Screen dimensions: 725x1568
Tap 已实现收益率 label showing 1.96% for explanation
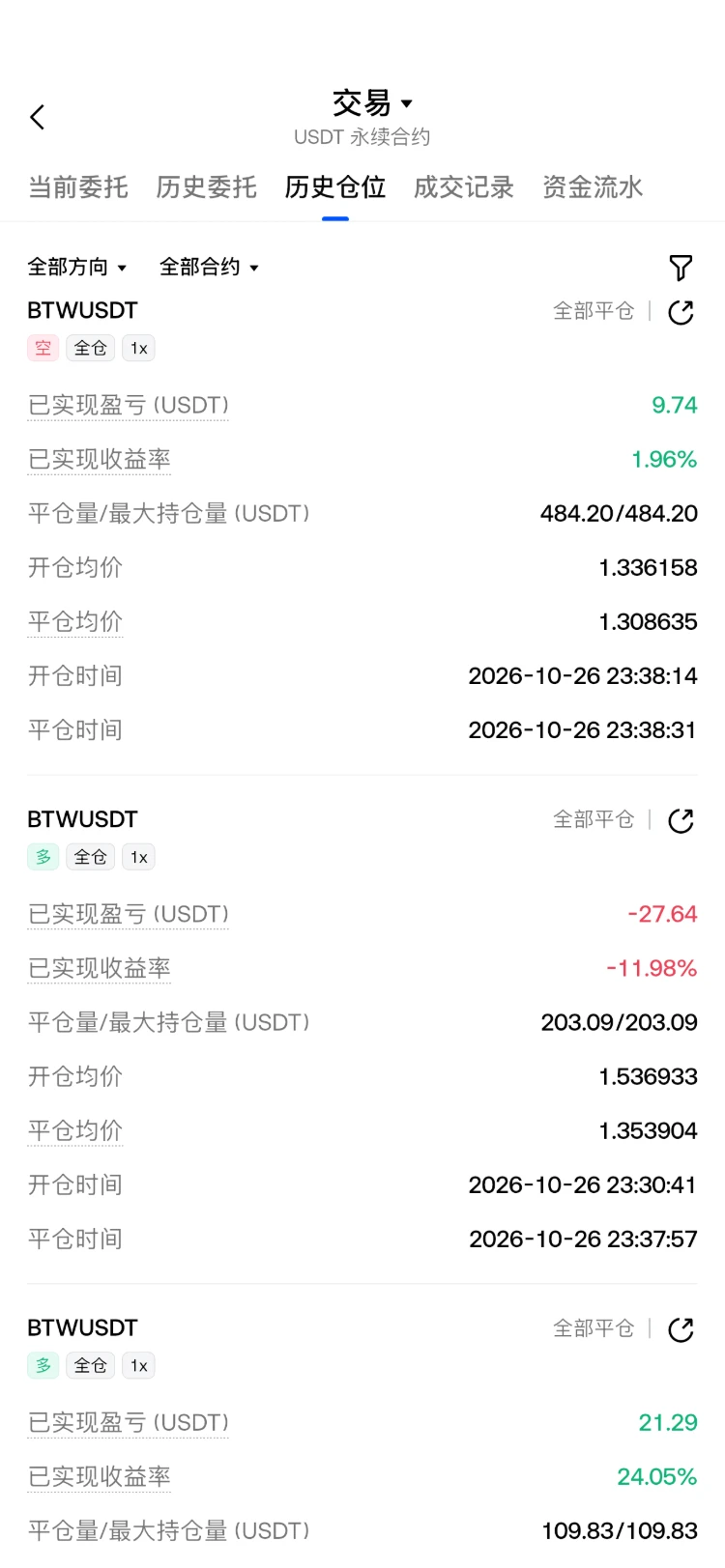[x=100, y=459]
